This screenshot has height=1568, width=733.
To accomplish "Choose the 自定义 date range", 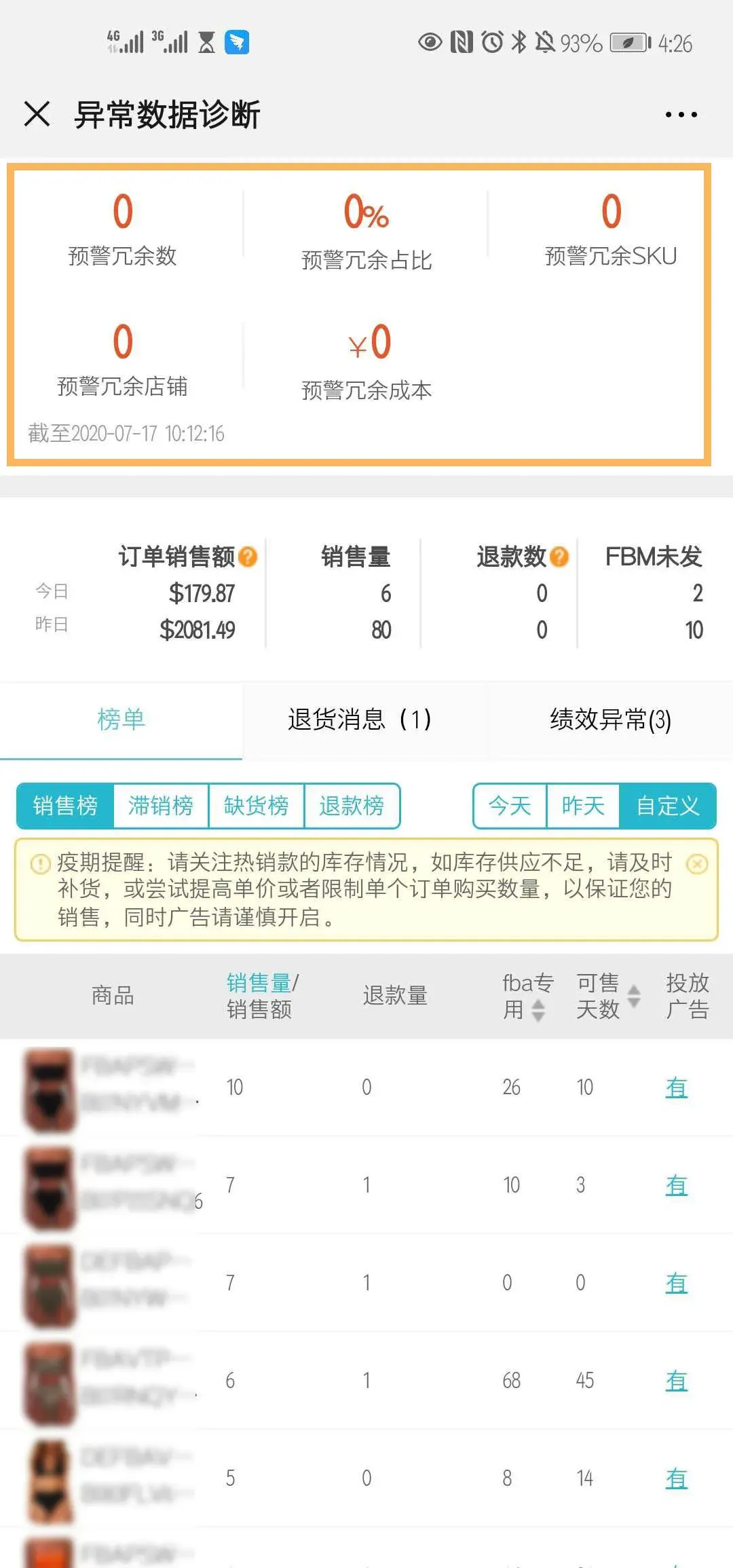I will point(668,806).
